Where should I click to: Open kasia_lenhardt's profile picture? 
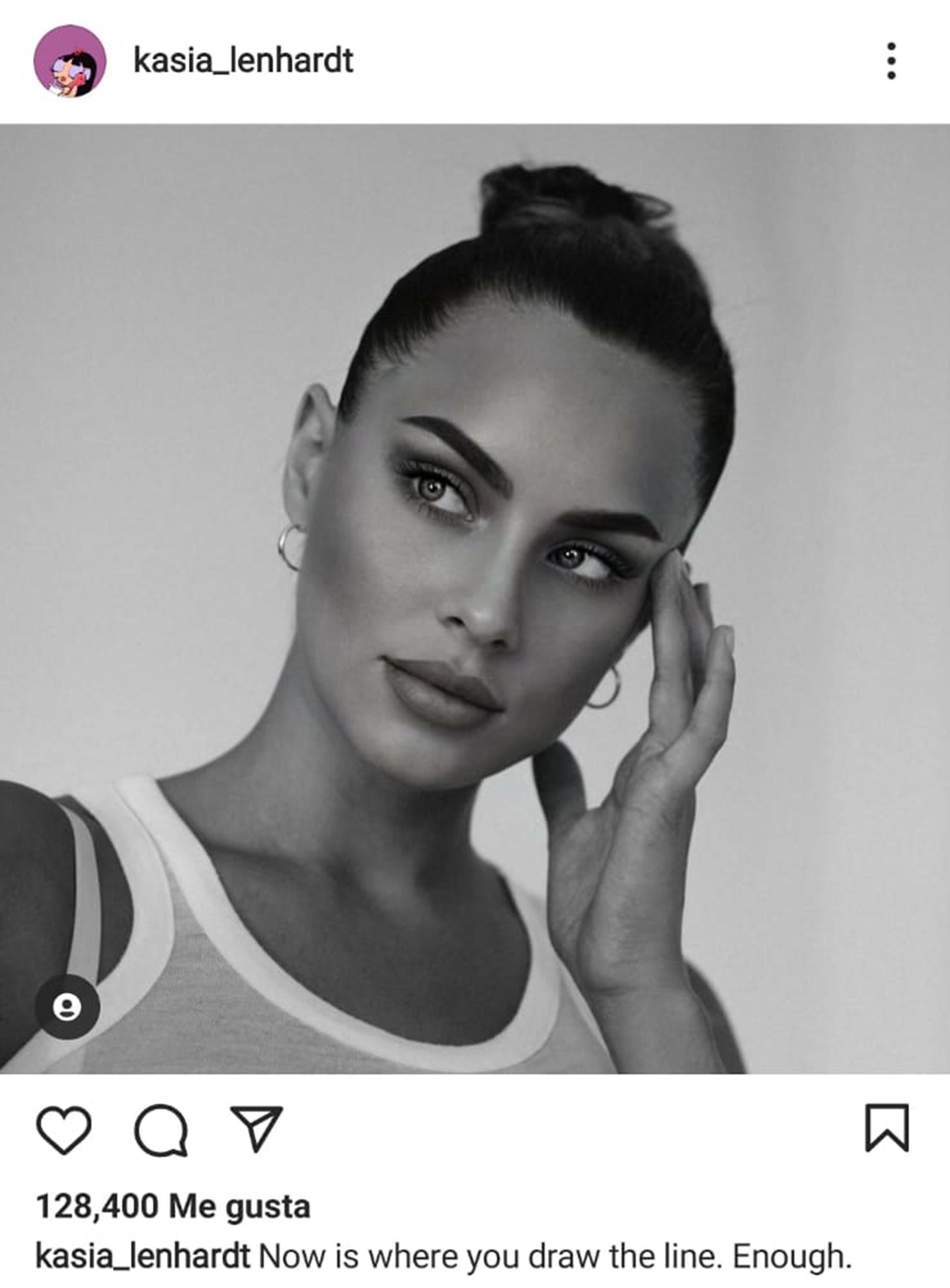(70, 61)
